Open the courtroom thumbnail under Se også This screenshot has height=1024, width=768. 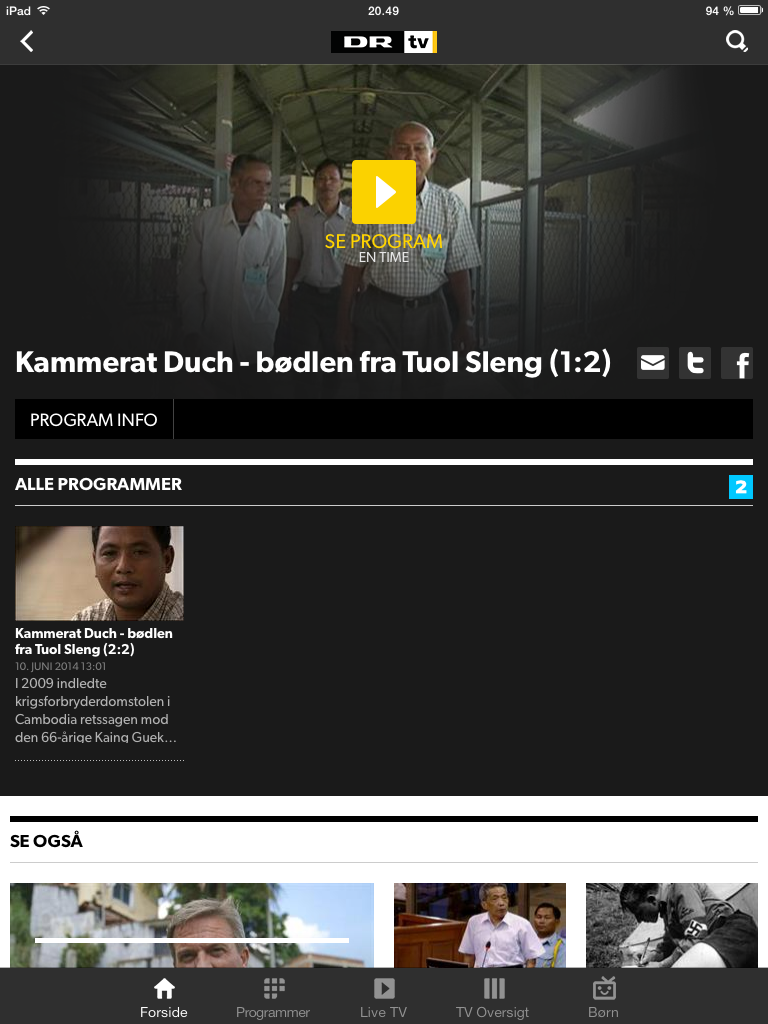(480, 925)
